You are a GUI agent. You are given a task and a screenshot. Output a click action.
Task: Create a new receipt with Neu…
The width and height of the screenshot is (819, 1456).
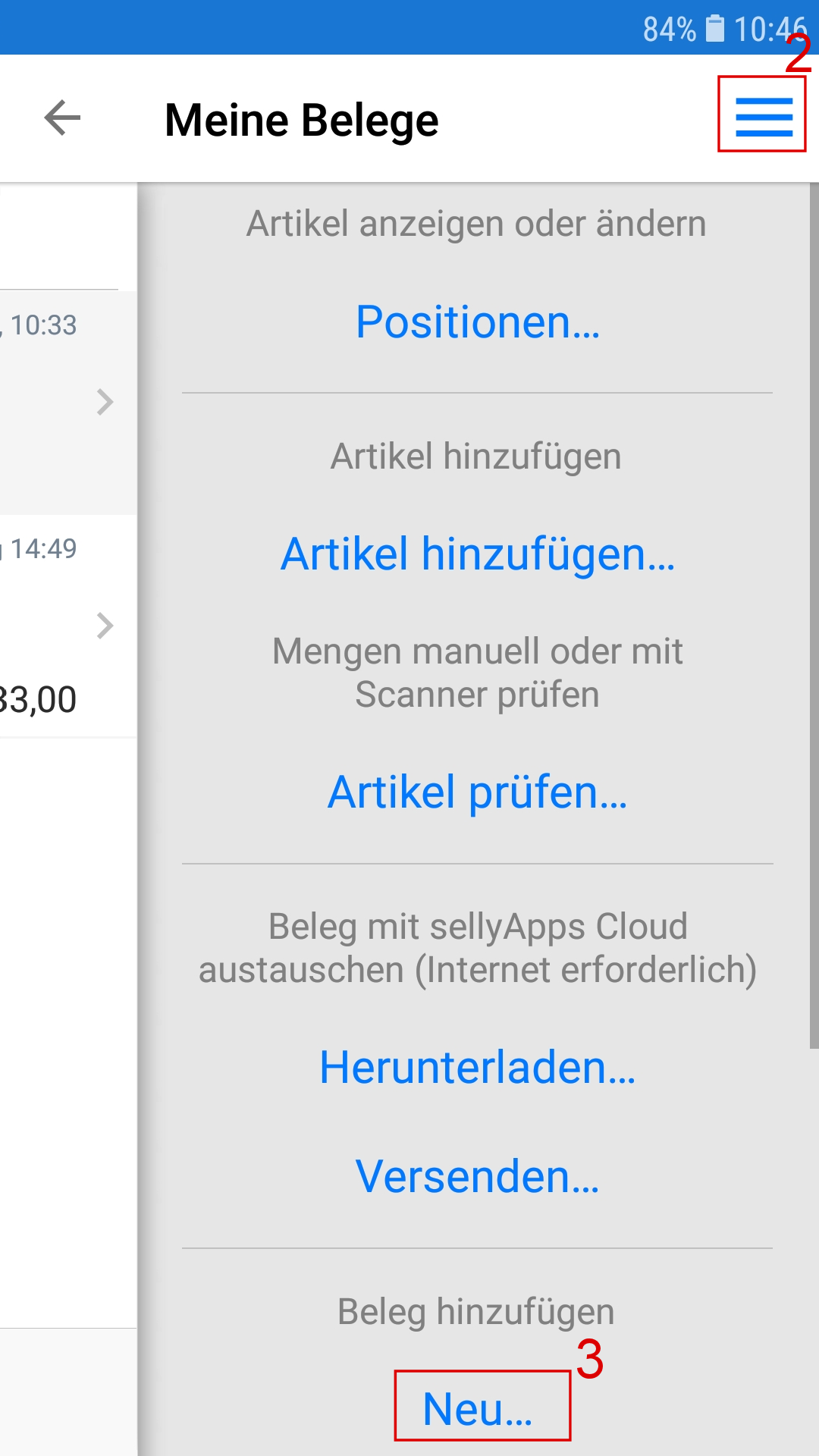tap(479, 1409)
